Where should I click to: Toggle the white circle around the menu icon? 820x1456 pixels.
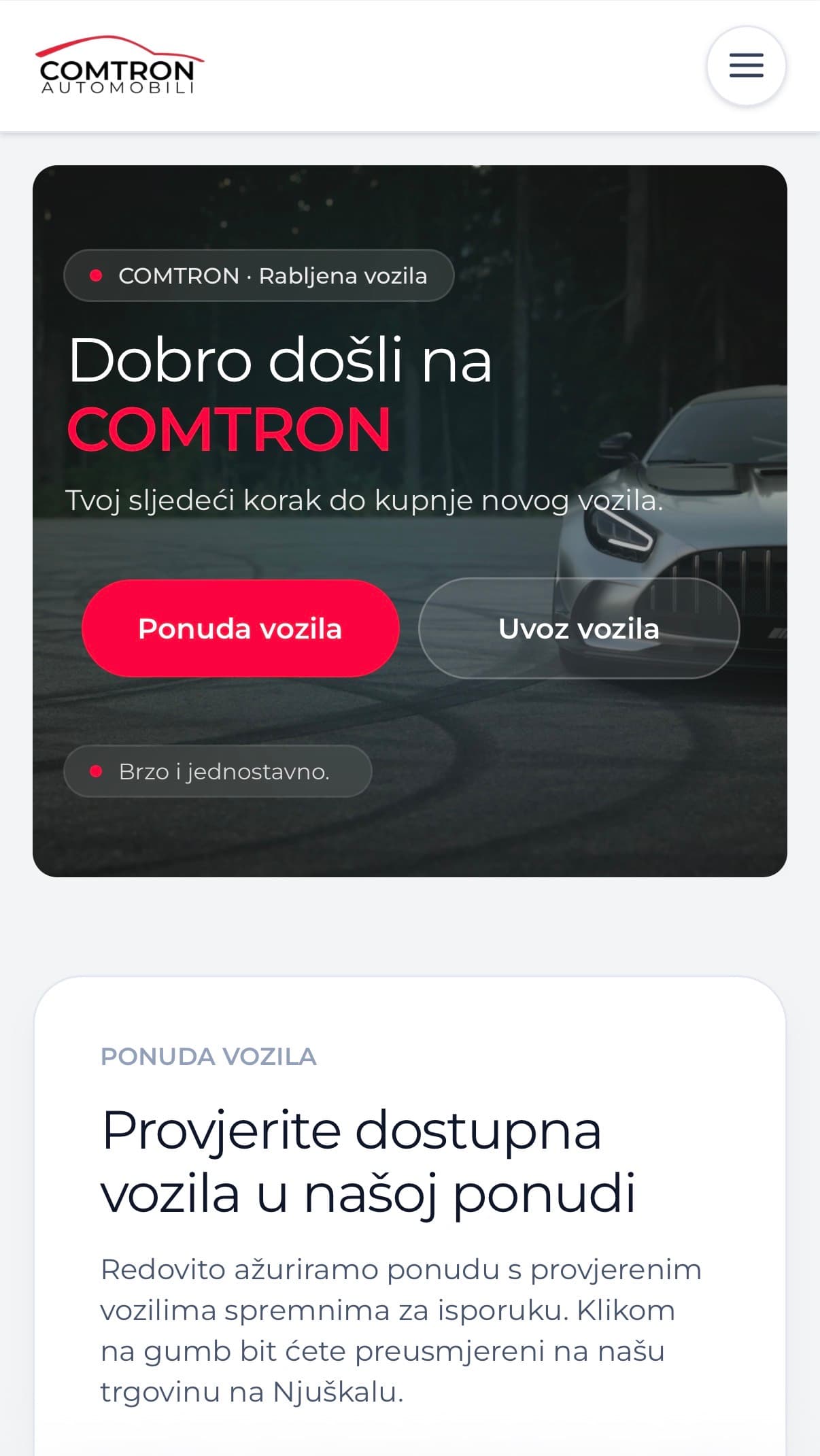(x=745, y=66)
